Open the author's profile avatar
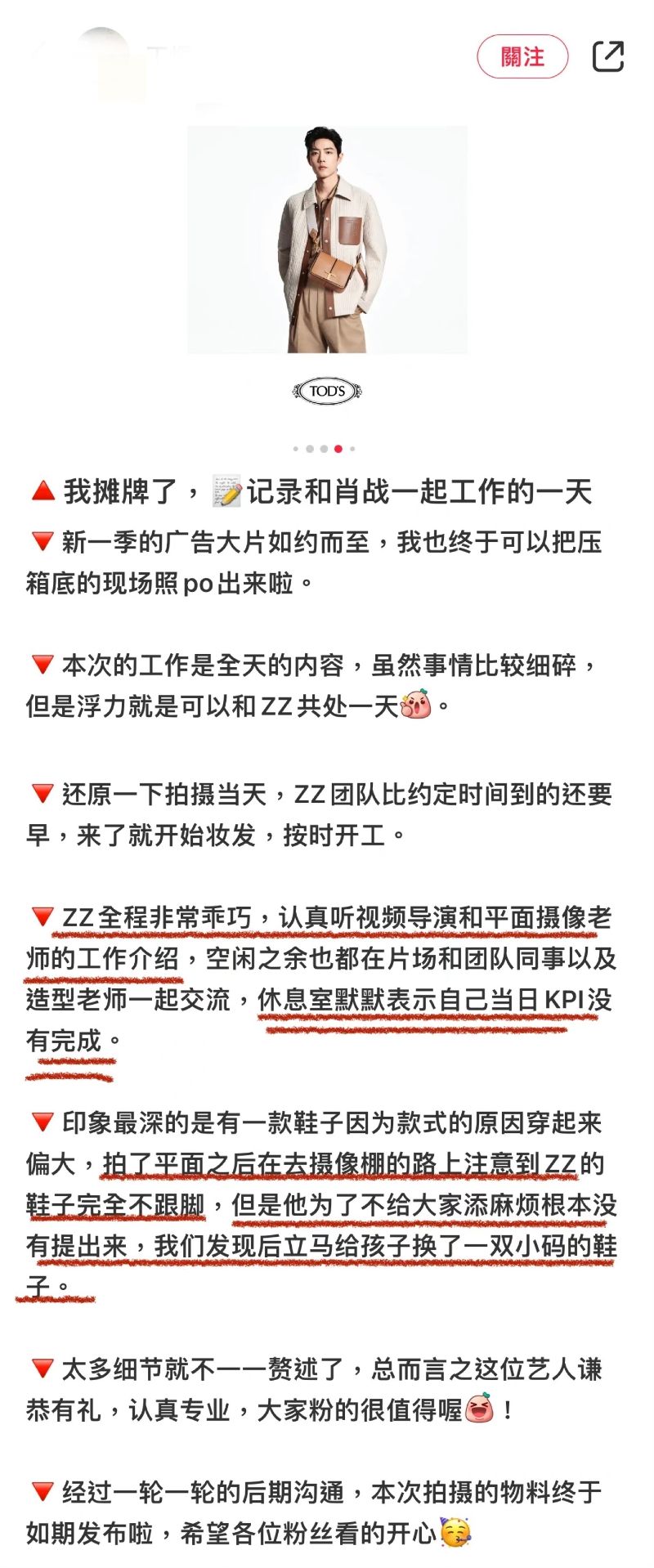 pos(102,55)
